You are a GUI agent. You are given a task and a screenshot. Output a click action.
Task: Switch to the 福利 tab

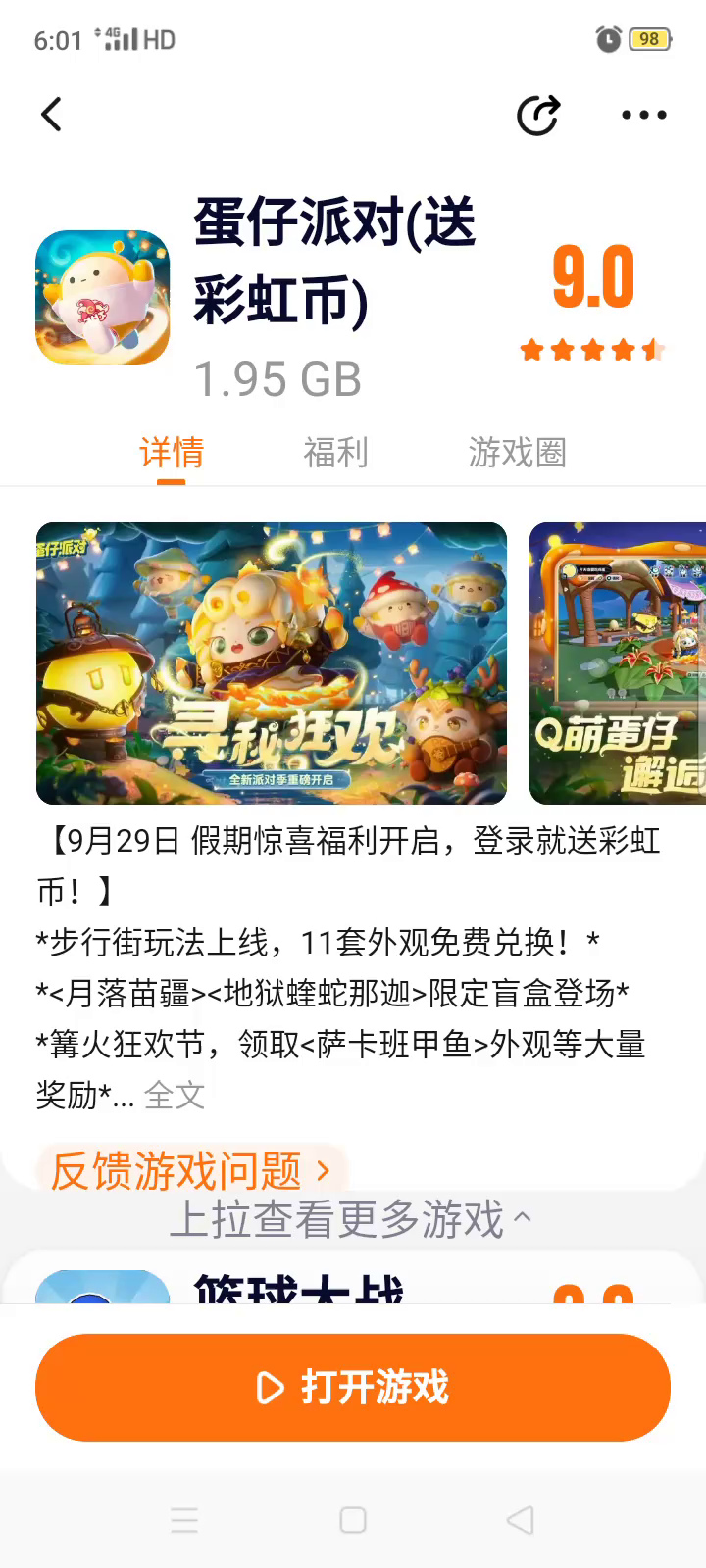[335, 453]
